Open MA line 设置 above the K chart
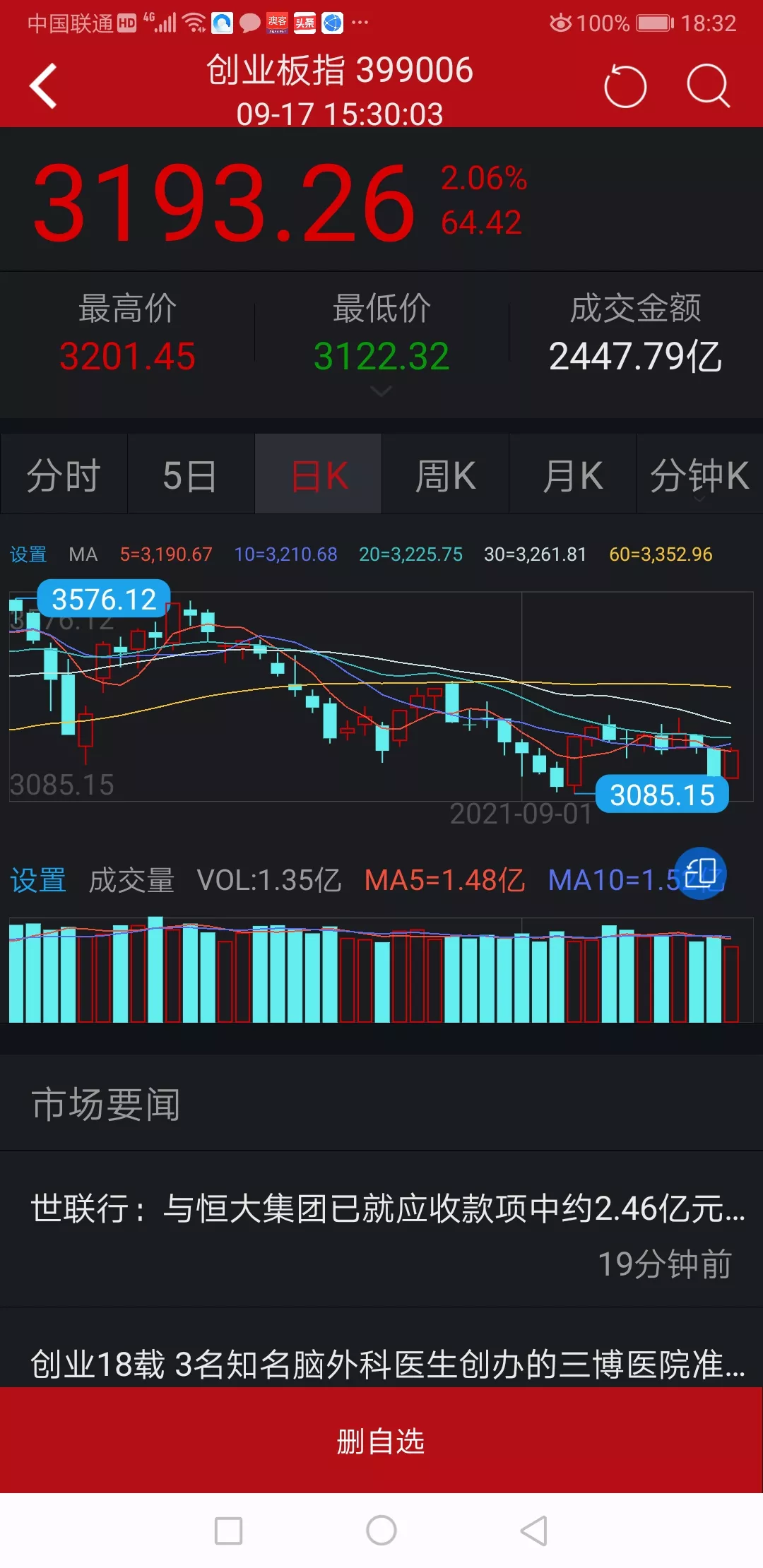 tap(28, 554)
